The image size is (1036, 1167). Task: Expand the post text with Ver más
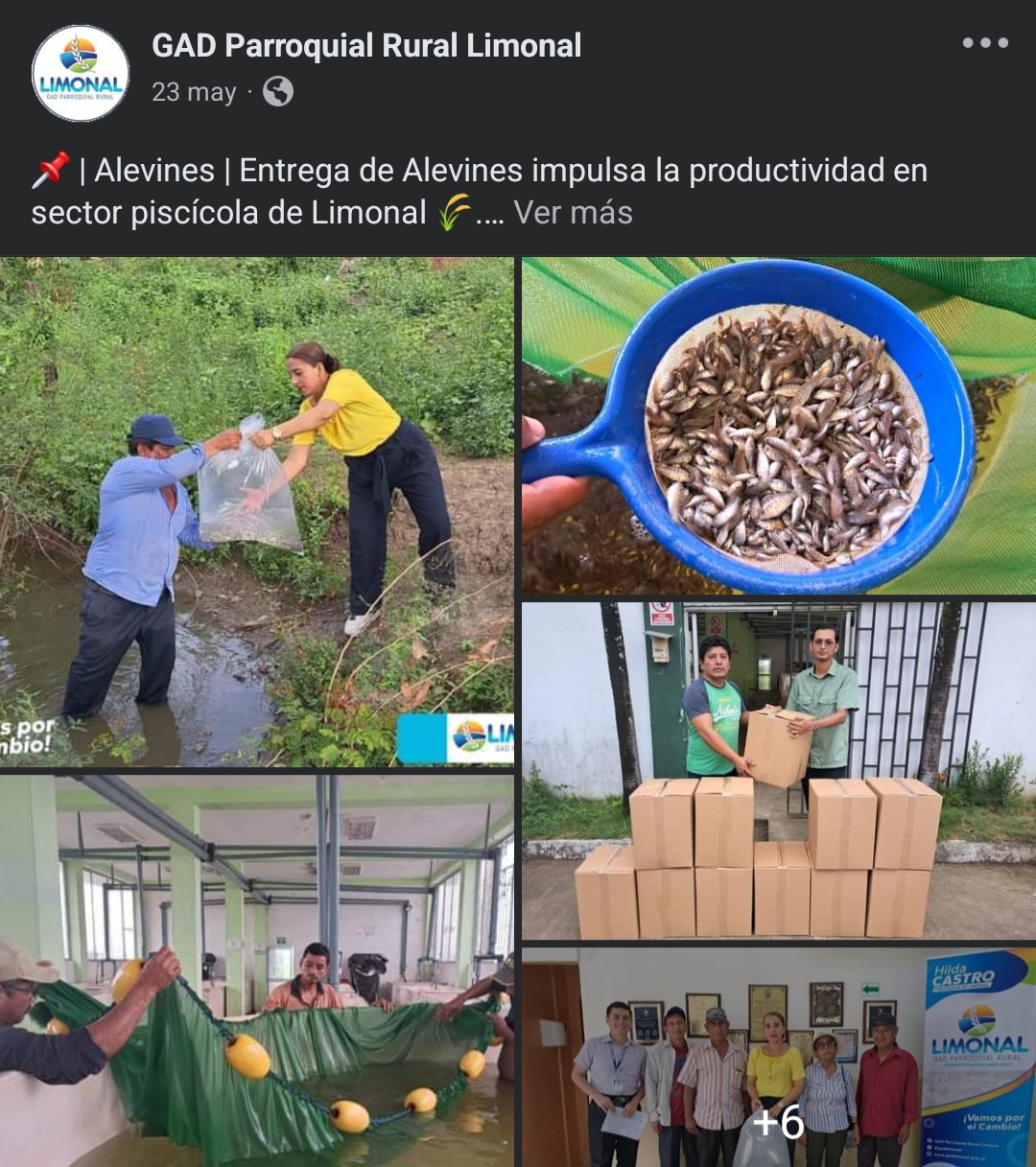pyautogui.click(x=573, y=213)
